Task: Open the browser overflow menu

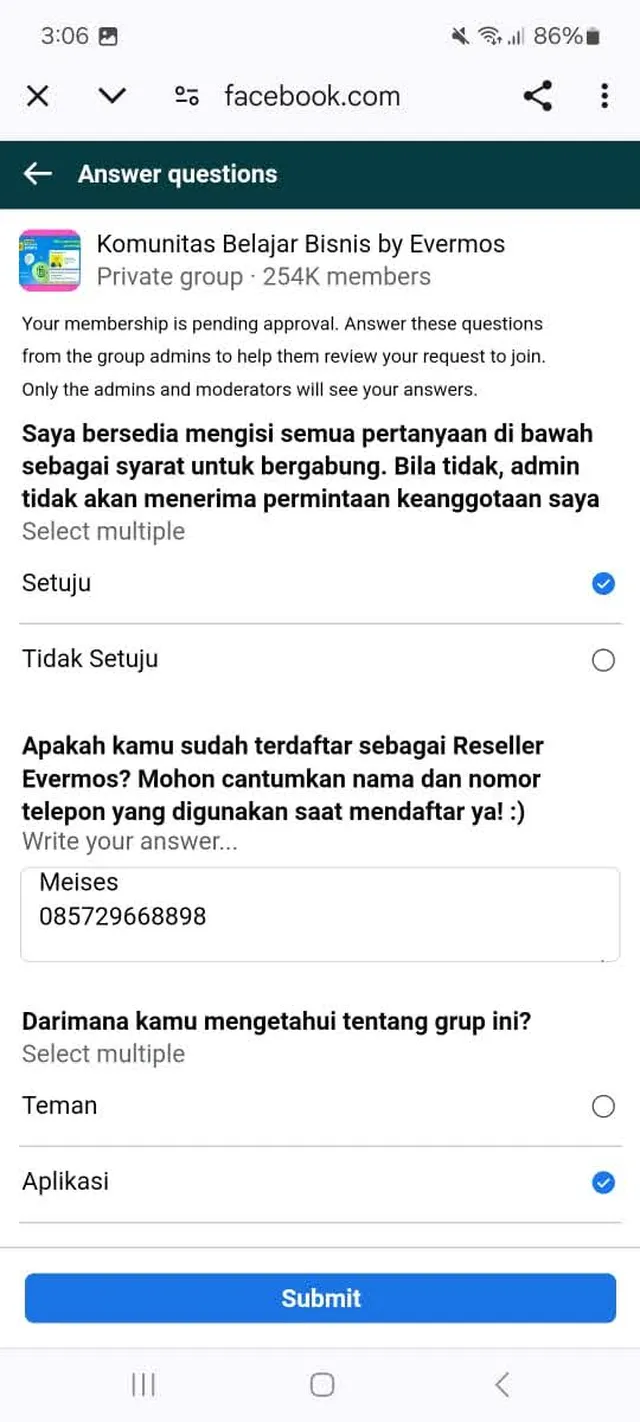Action: coord(604,96)
